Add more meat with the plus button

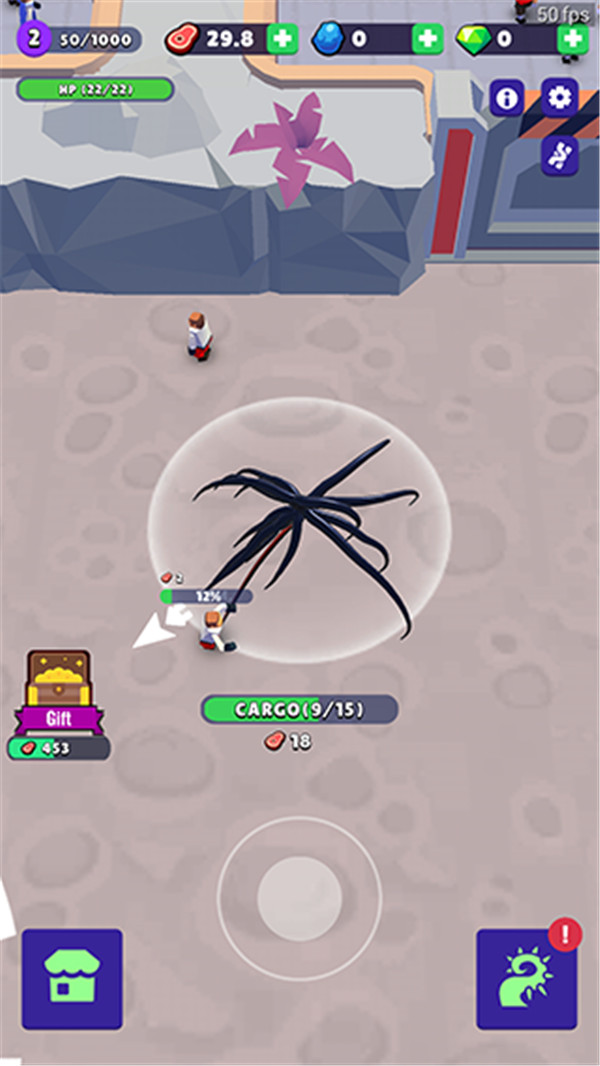click(283, 40)
